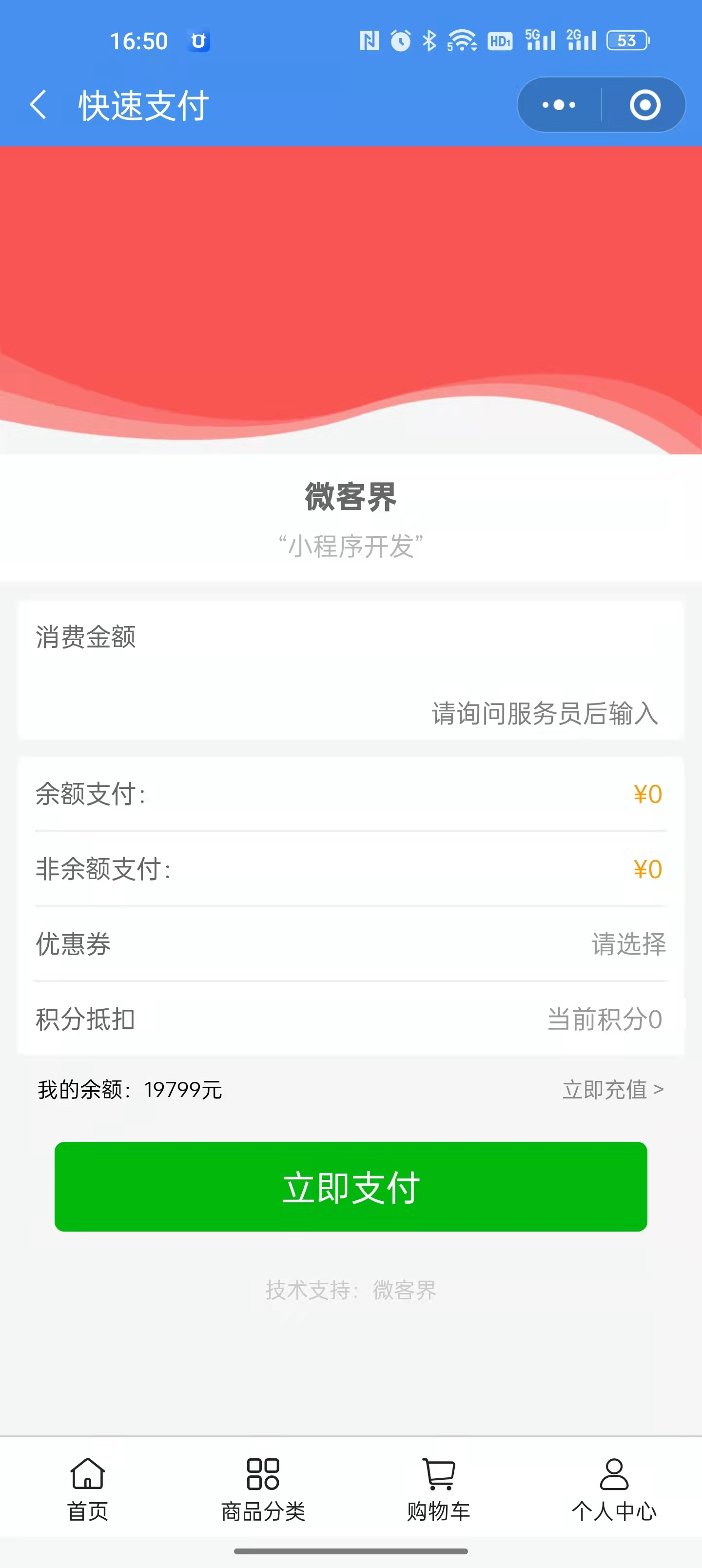Confirm with the 立即支付 button

click(351, 1186)
